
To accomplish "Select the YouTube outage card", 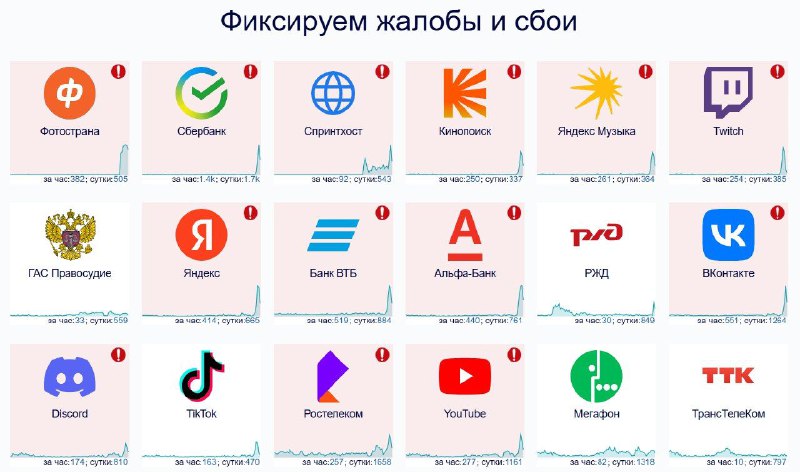I will (465, 393).
